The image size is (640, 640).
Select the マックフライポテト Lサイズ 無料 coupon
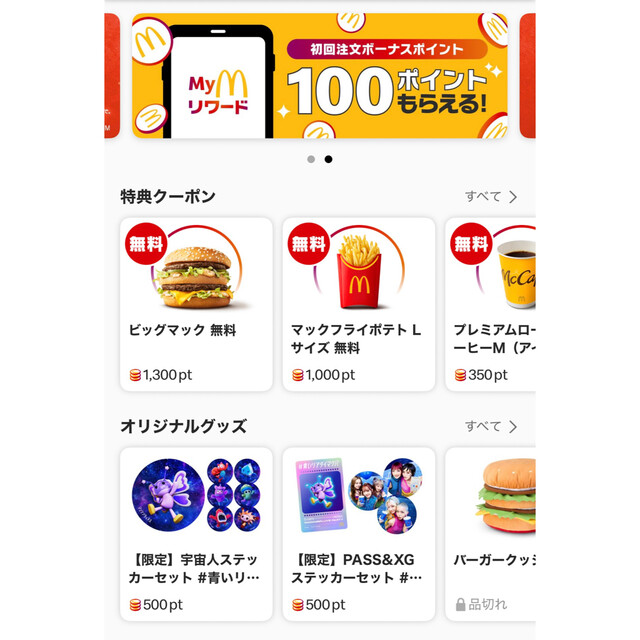pos(358,303)
